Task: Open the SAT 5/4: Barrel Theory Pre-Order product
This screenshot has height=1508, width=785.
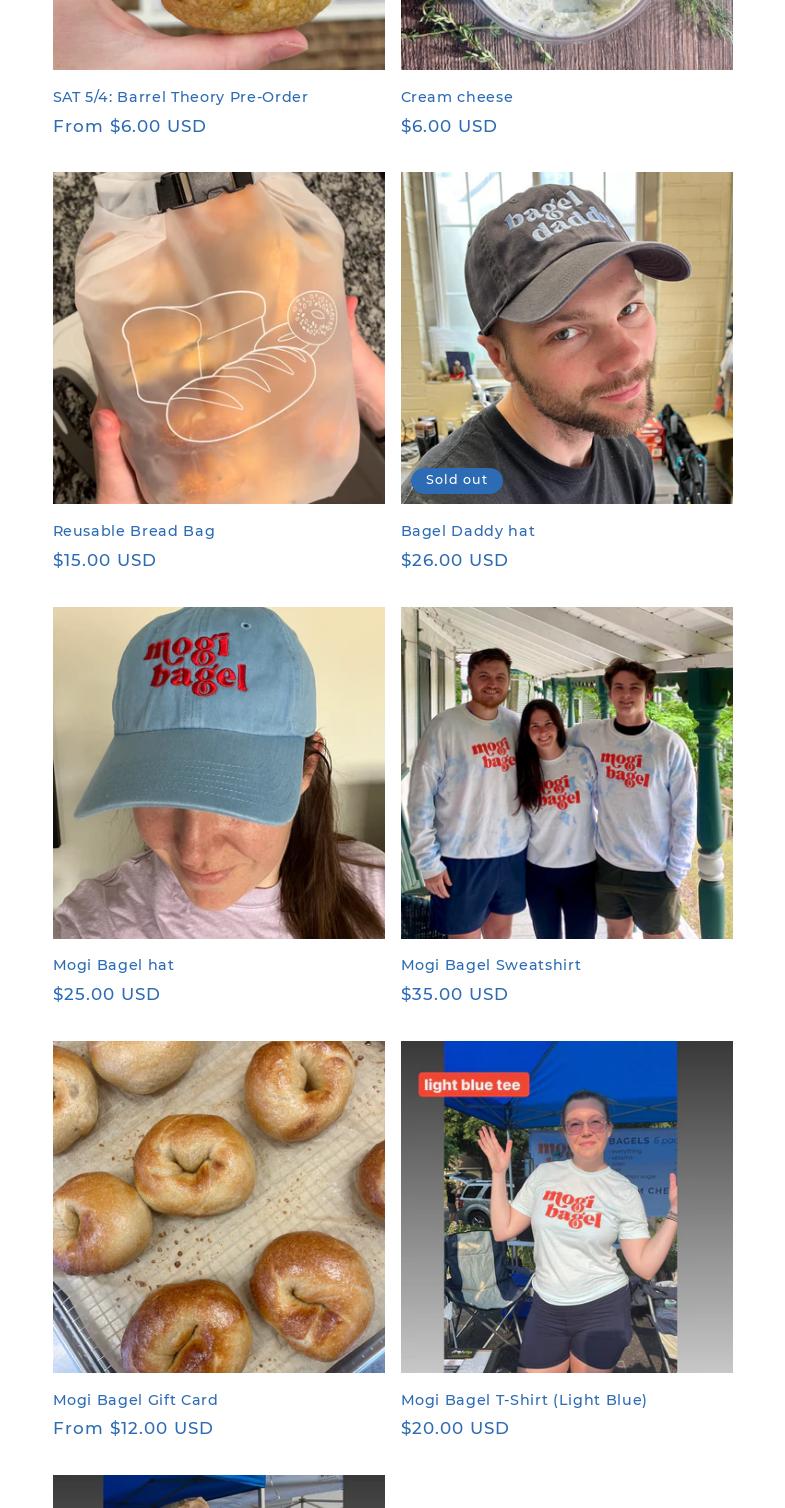Action: tap(180, 97)
